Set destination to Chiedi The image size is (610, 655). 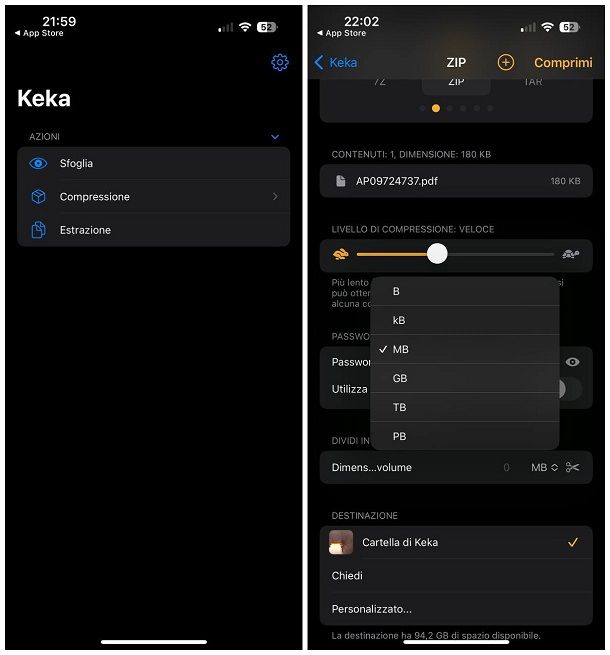[456, 576]
